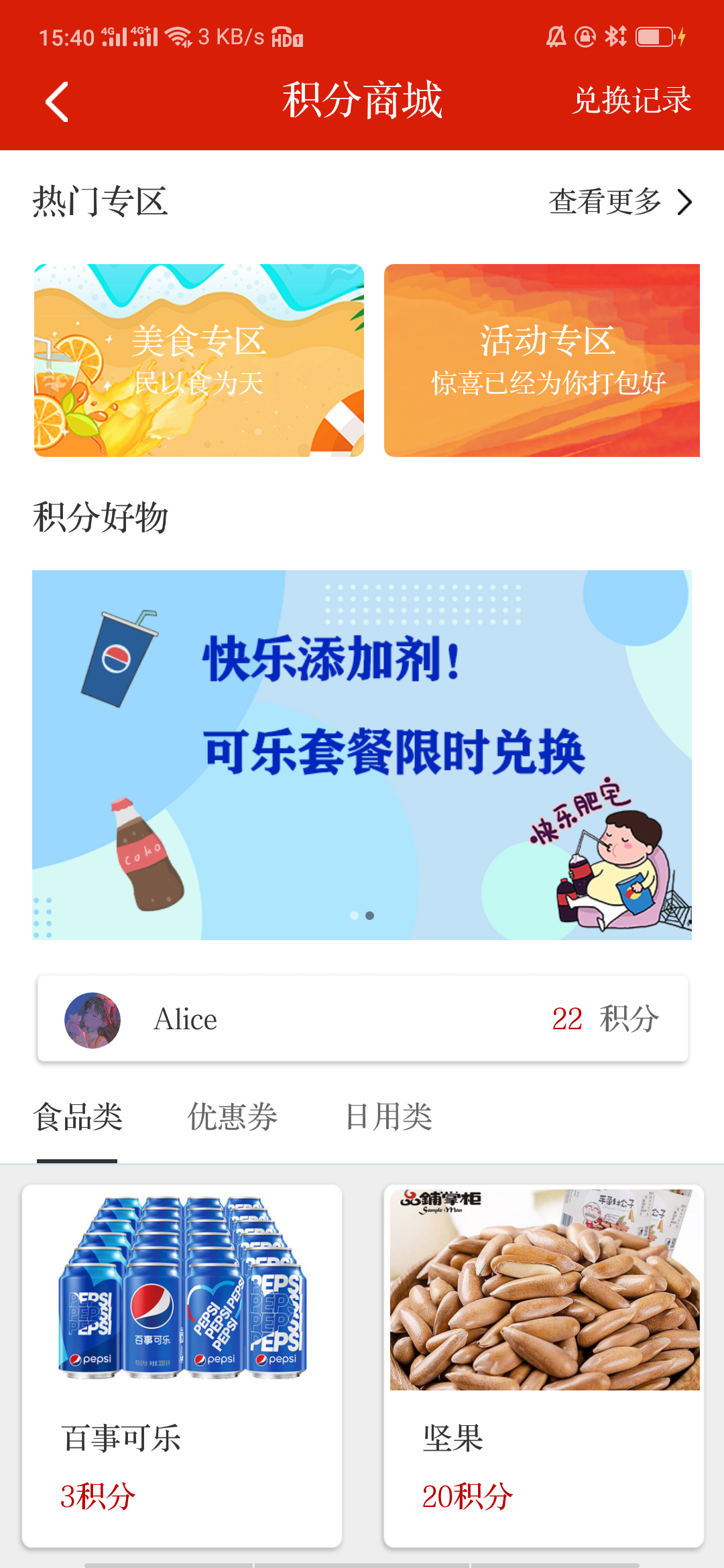Viewport: 724px width, 1568px height.
Task: Open the 百事可乐 product card
Action: (182, 1366)
